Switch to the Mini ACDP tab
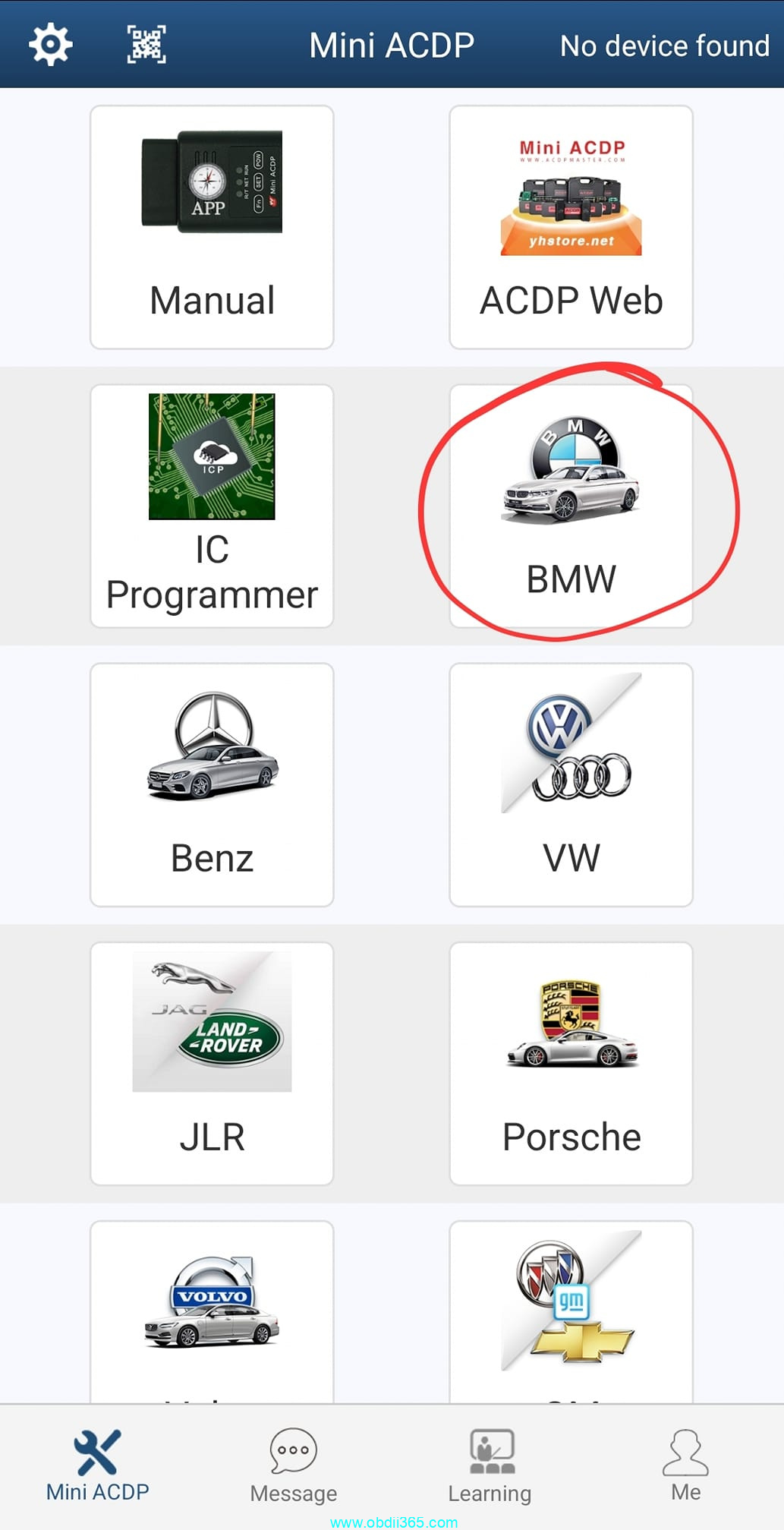 (97, 1465)
